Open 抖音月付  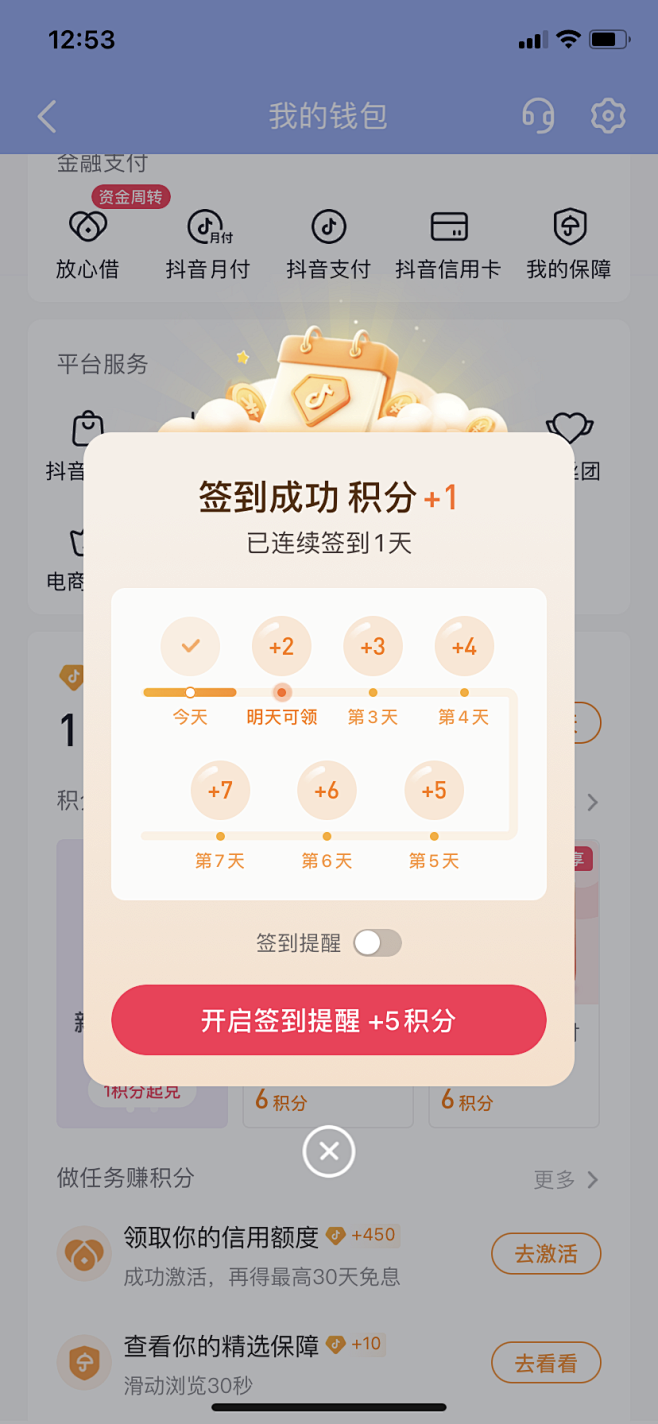208,244
